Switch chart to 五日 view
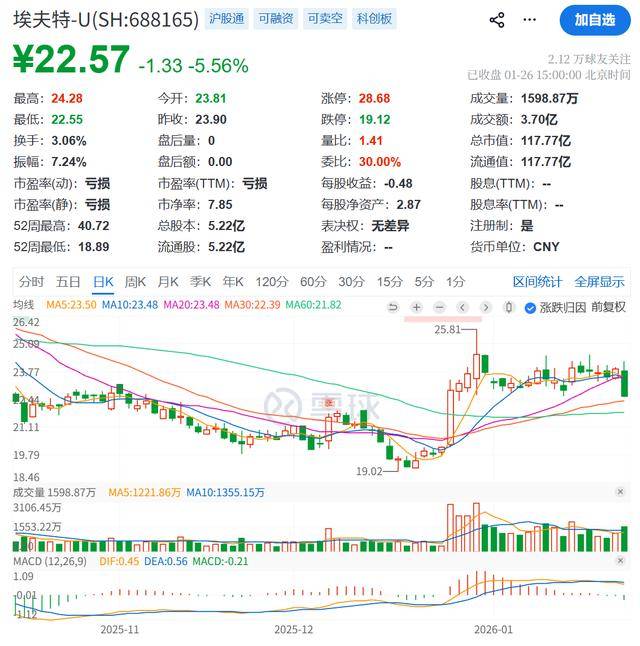The width and height of the screenshot is (640, 646). [x=68, y=282]
